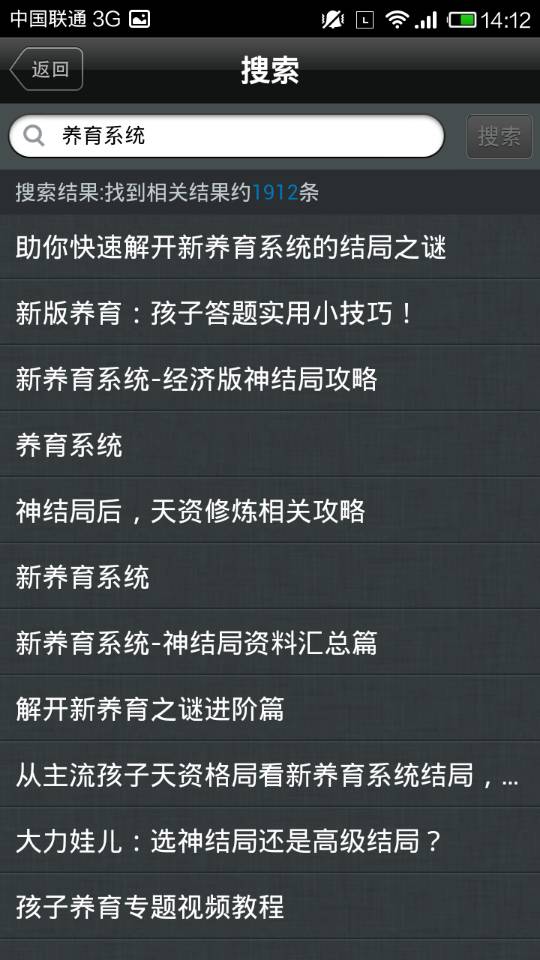This screenshot has width=540, height=960.
Task: Open 新养育系统-神结局资料汇总篇
Action: pos(270,643)
